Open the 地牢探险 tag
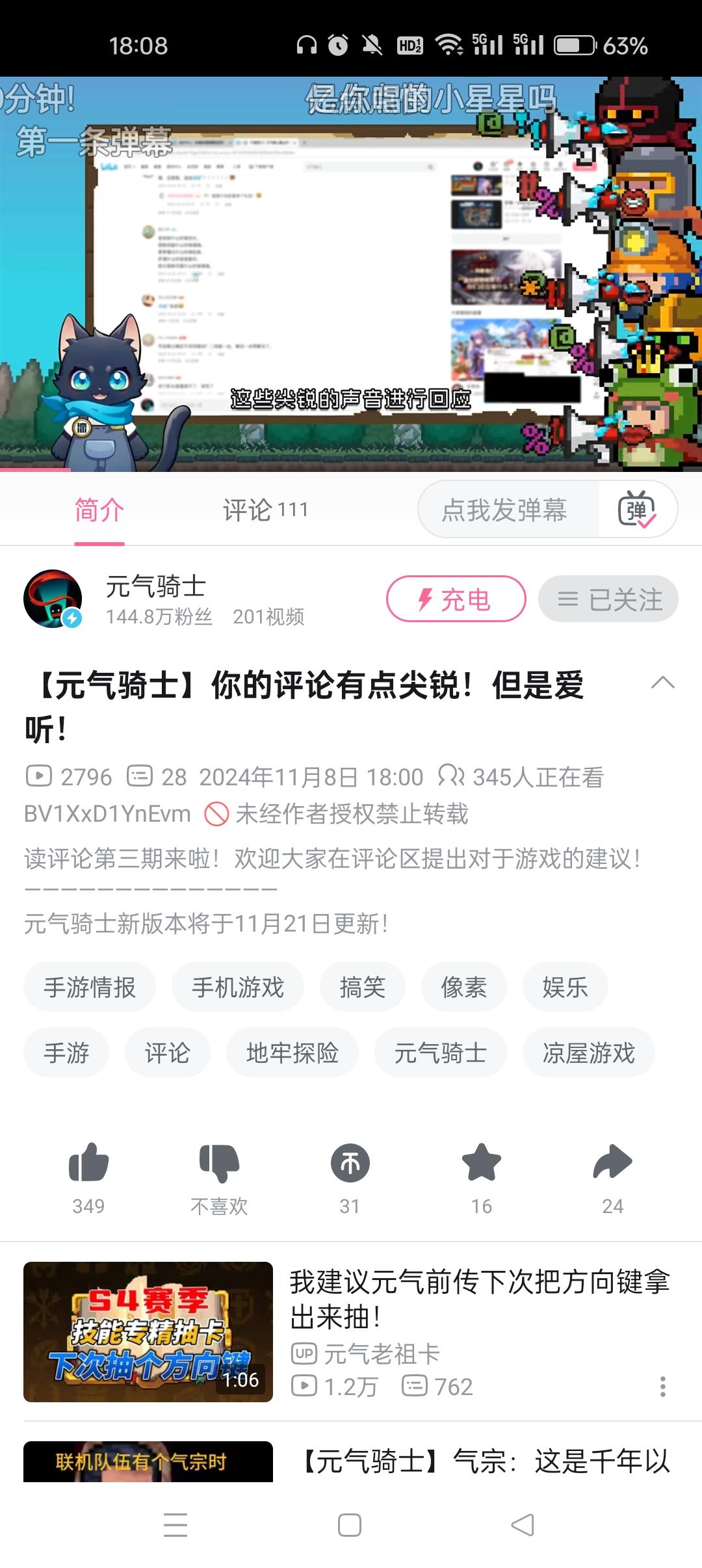Image resolution: width=702 pixels, height=1568 pixels. (x=292, y=1052)
